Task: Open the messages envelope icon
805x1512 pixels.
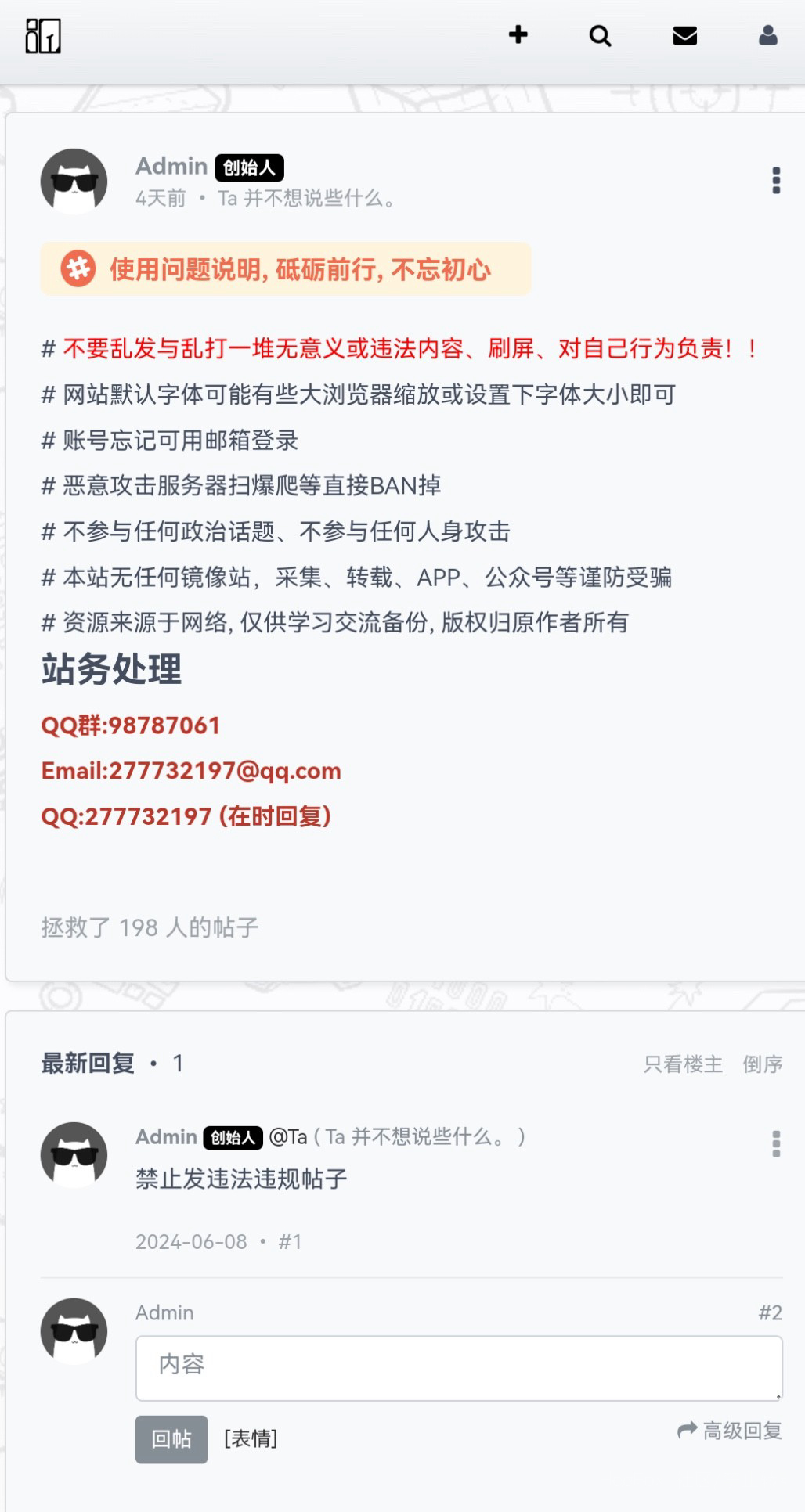Action: click(684, 35)
